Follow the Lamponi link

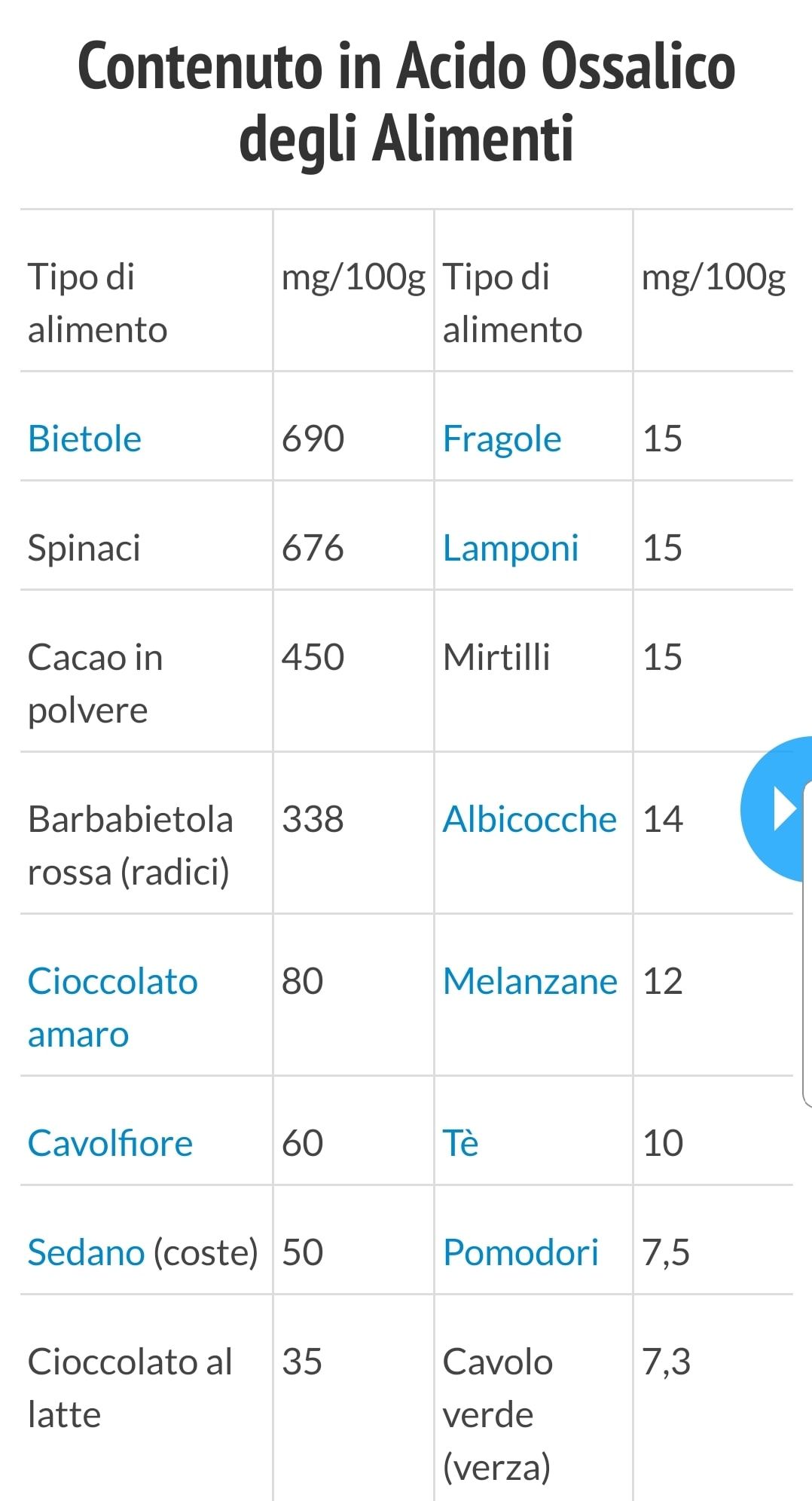[x=510, y=548]
